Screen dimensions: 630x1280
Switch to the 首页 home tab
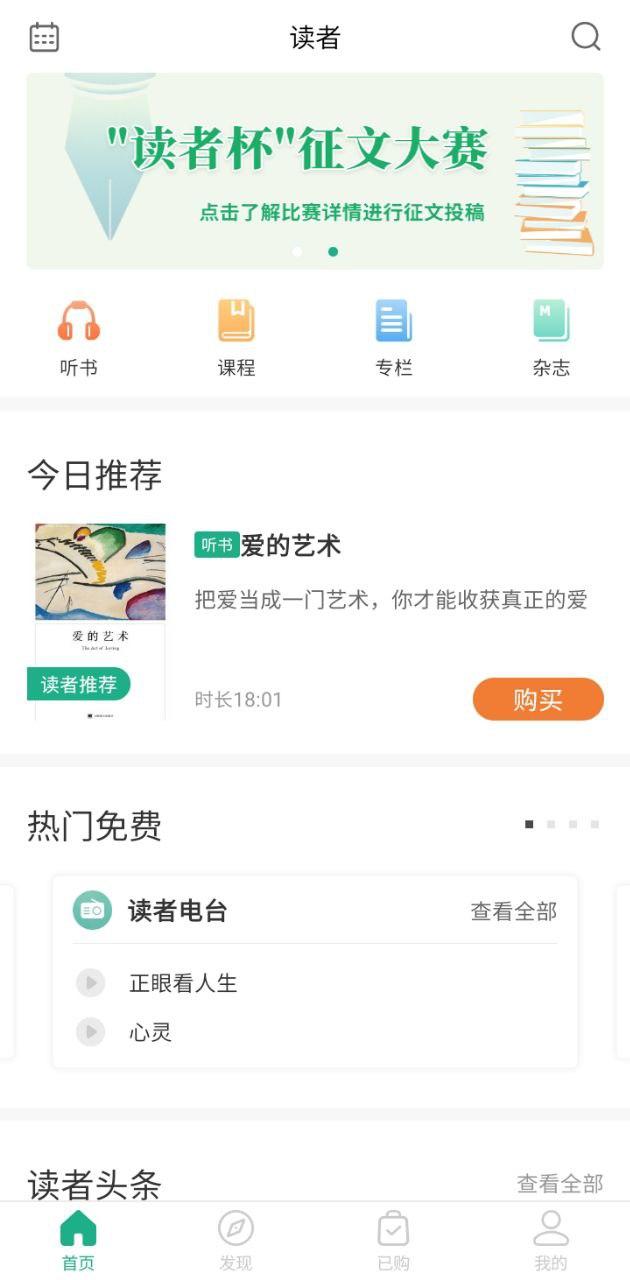coord(78,1240)
